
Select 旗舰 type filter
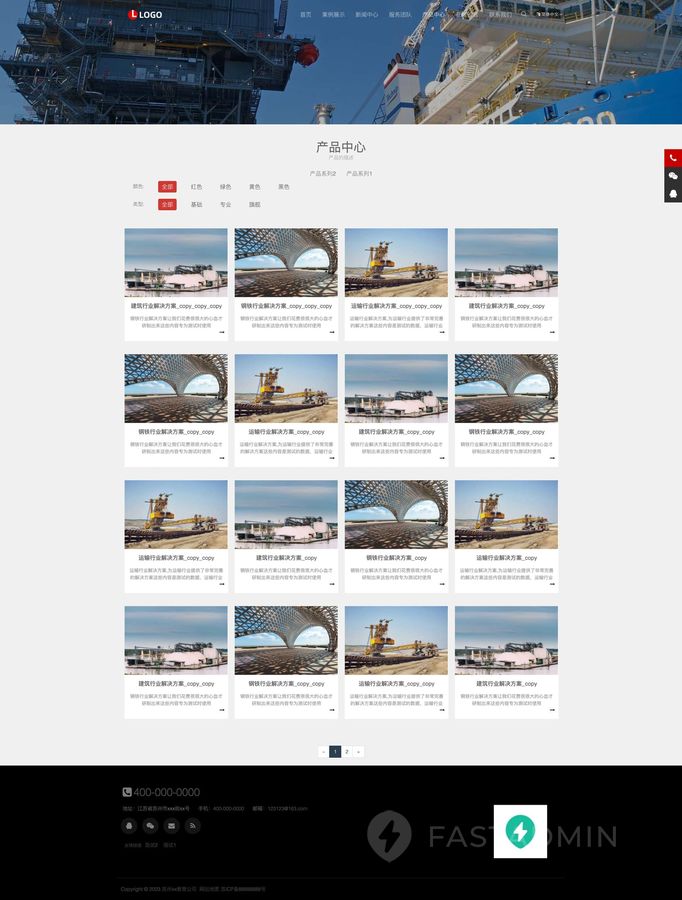[254, 204]
